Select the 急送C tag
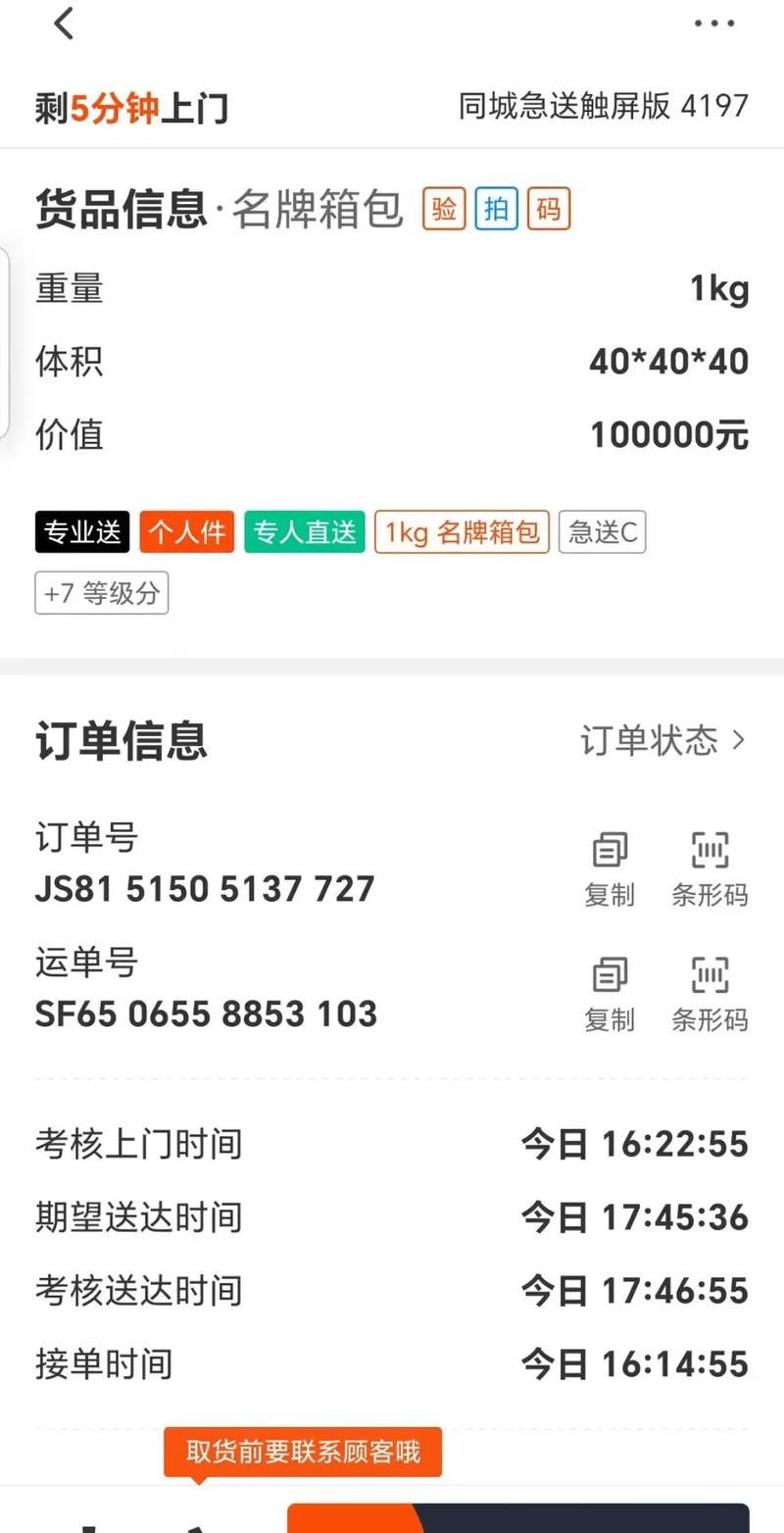Screen dimensions: 784x1533 click(x=601, y=532)
